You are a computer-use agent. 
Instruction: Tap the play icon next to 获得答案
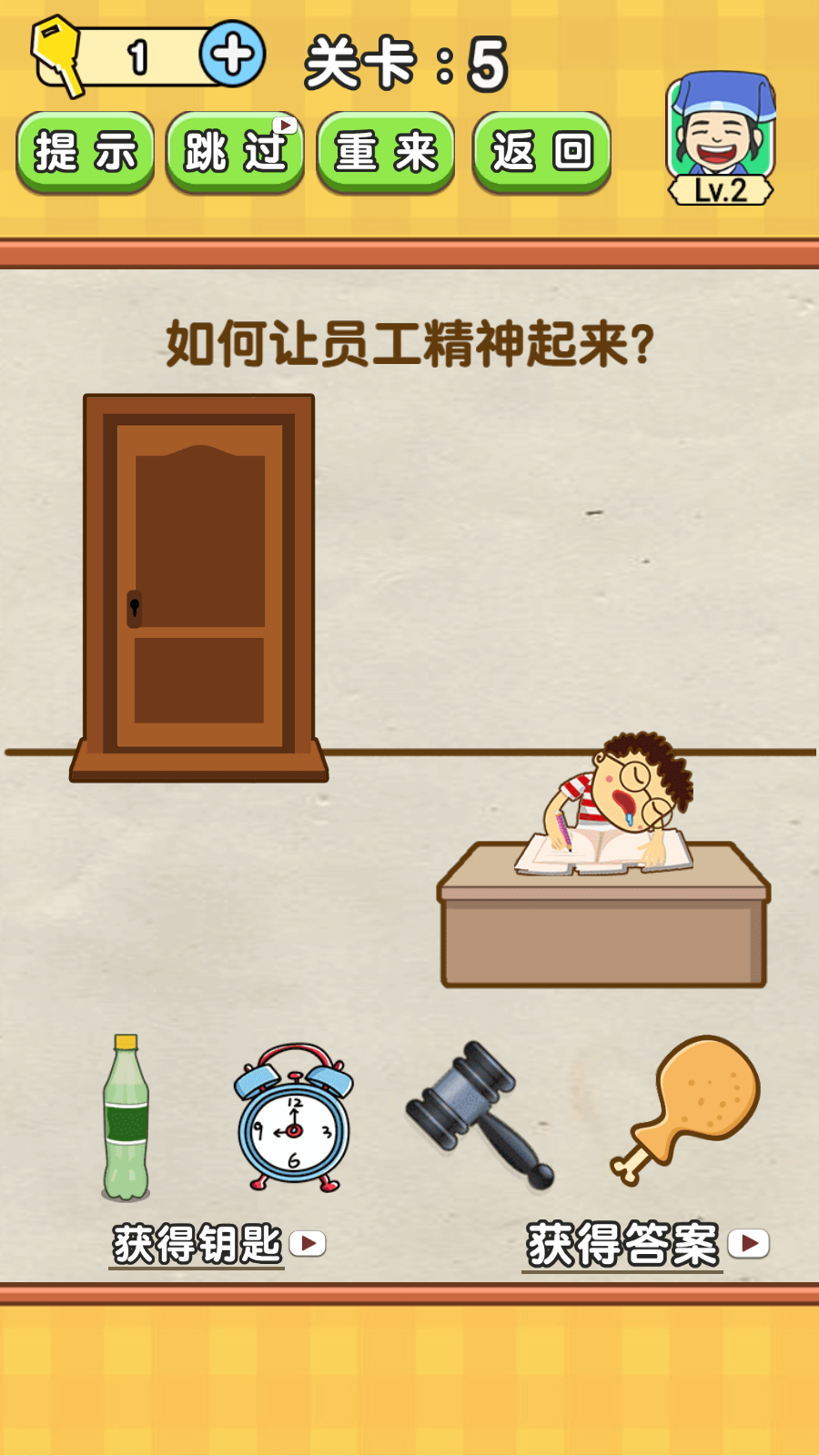point(752,1242)
